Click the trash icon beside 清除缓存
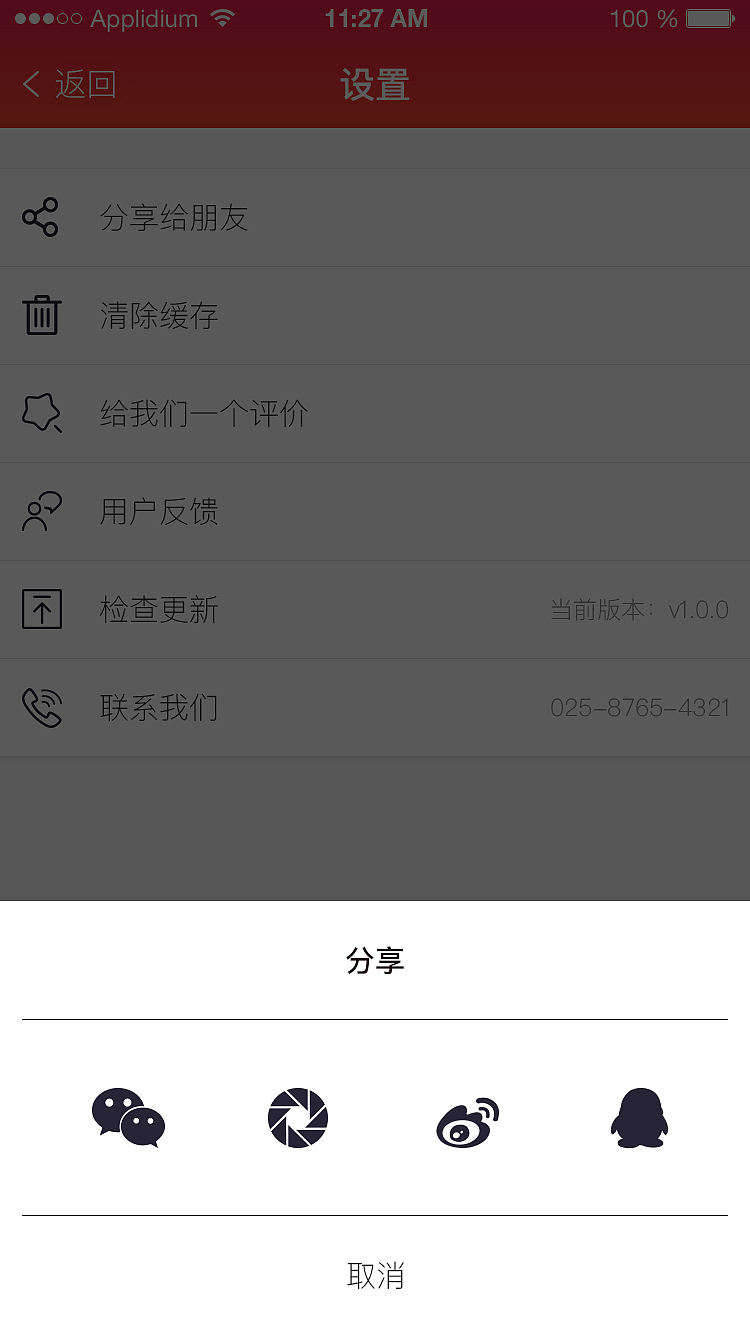Viewport: 750px width, 1334px height. (41, 315)
